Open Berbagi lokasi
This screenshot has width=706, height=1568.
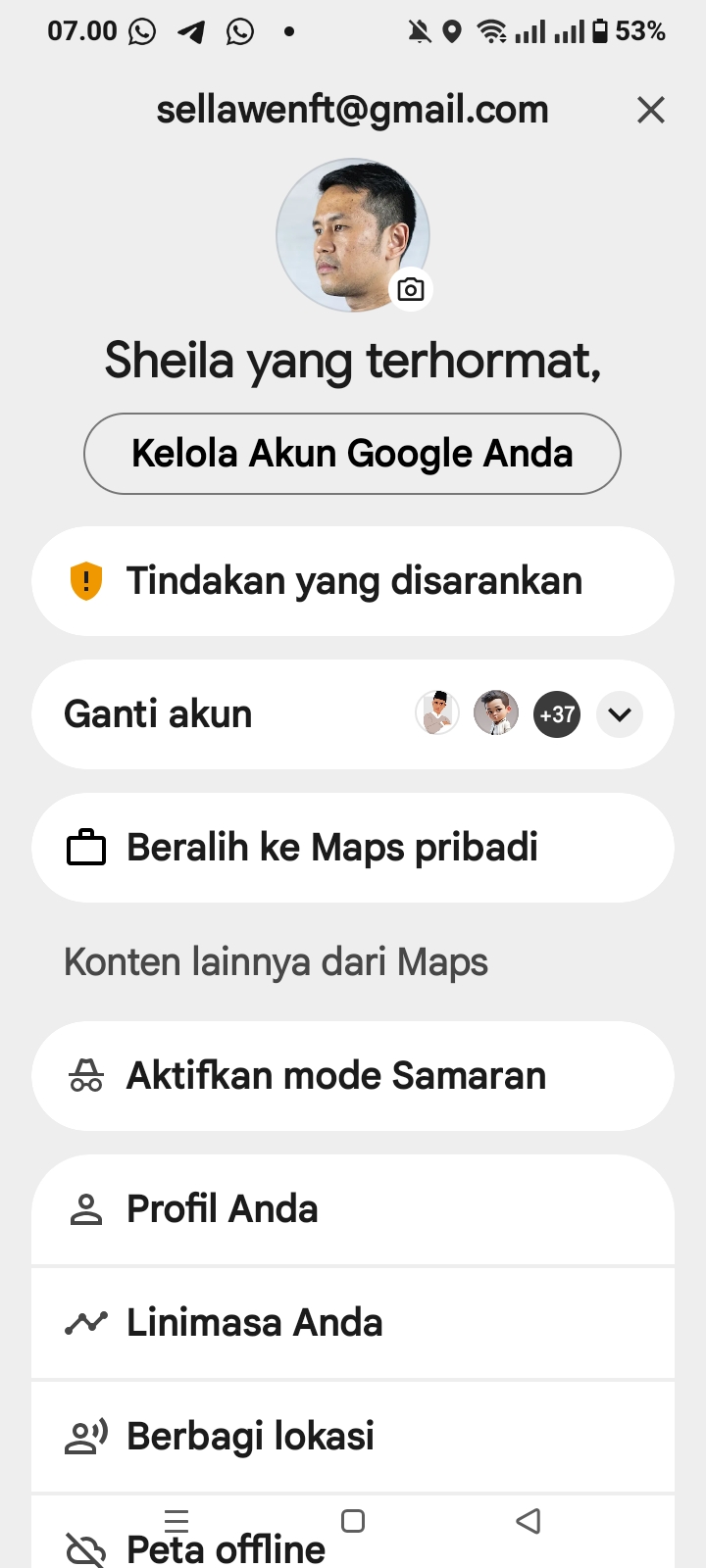pyautogui.click(x=352, y=1437)
